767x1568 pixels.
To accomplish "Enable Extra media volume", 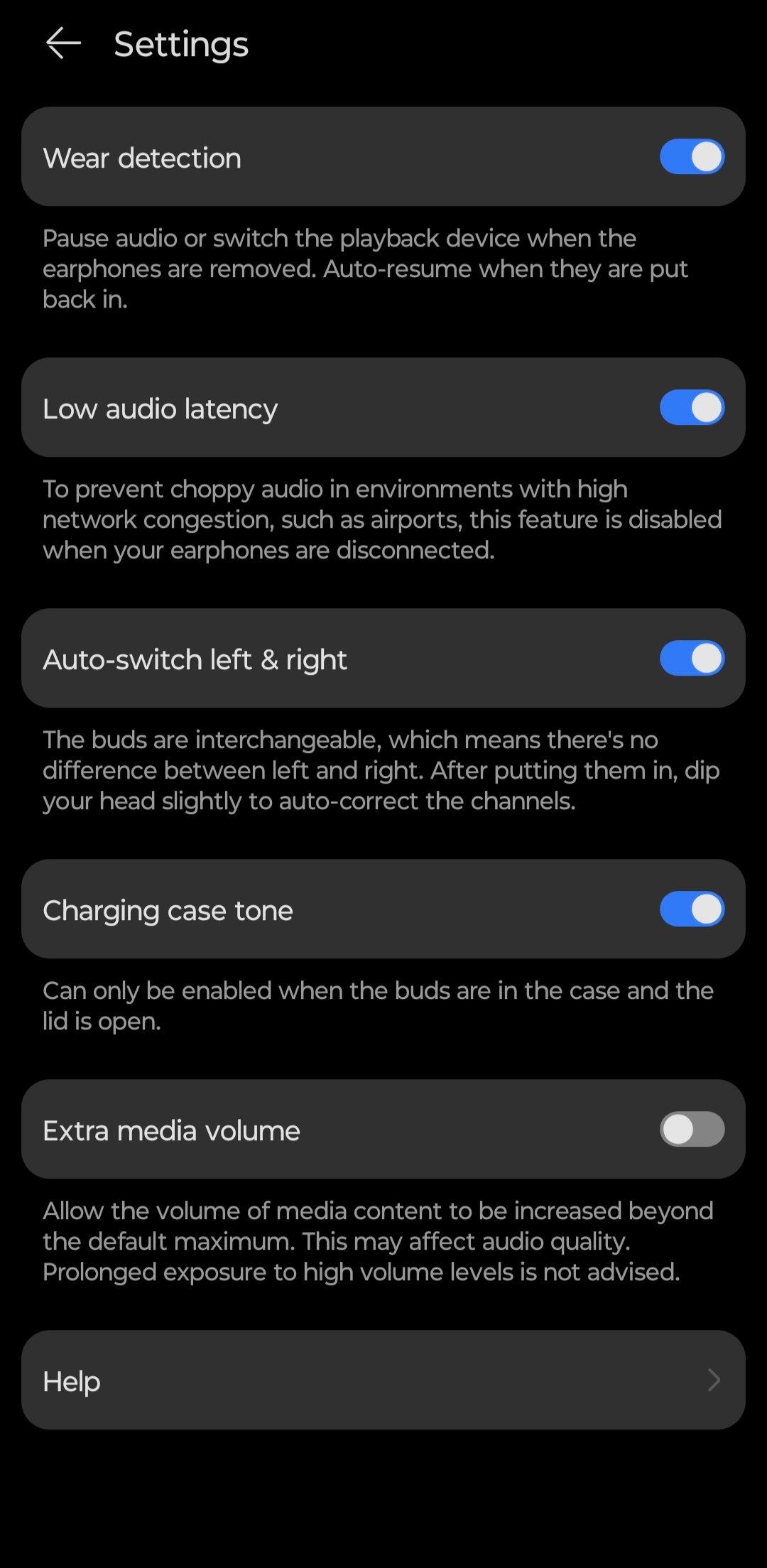I will (x=692, y=1130).
